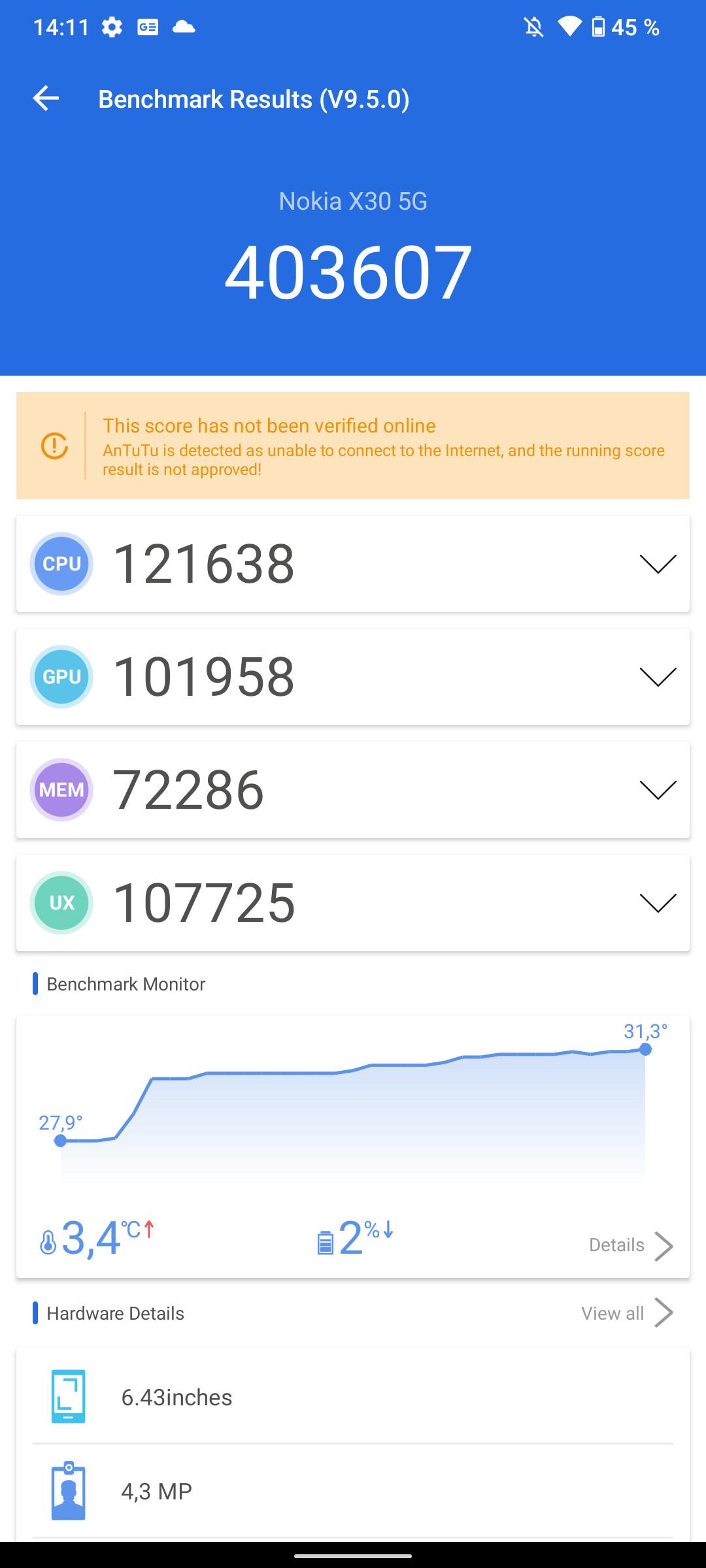Go back using the top-left arrow
Image resolution: width=706 pixels, height=1568 pixels.
(46, 99)
